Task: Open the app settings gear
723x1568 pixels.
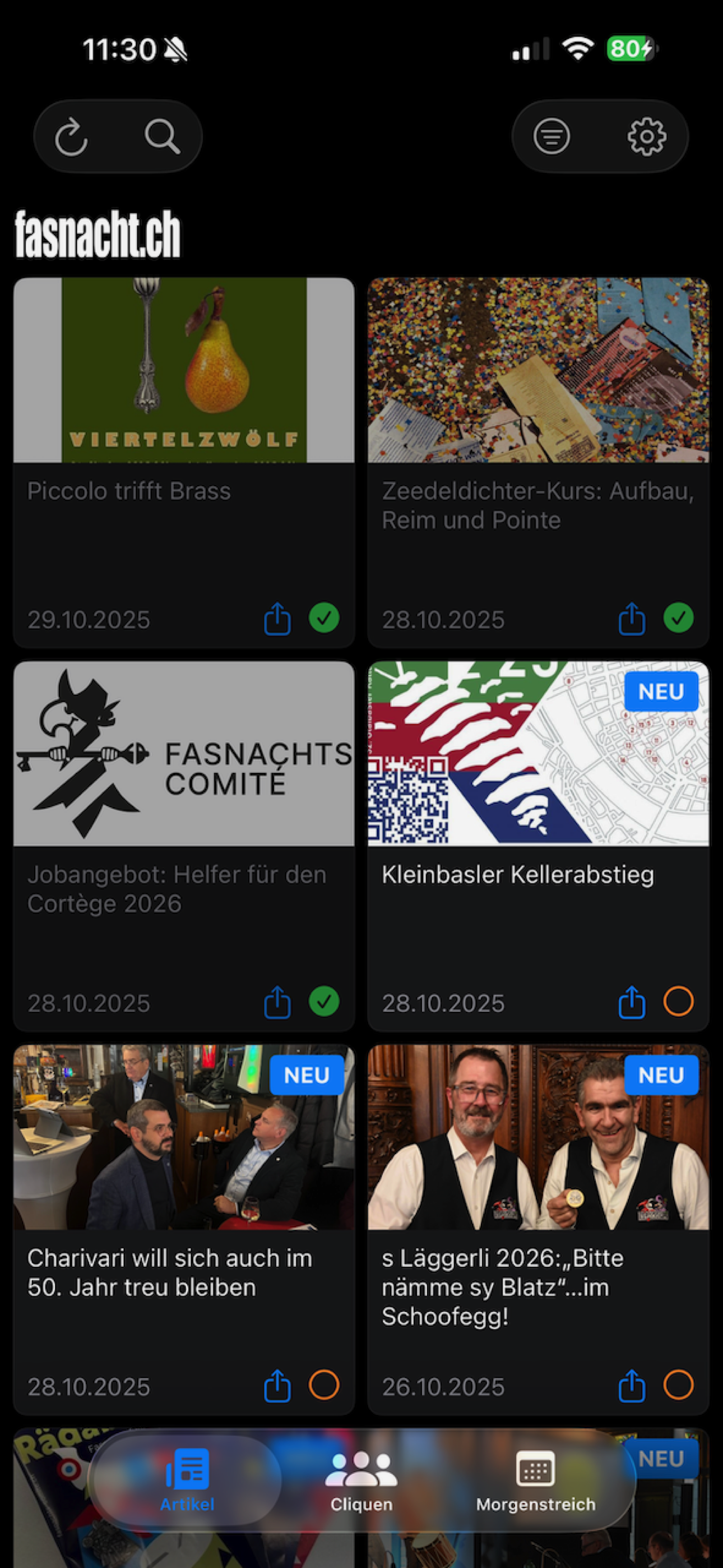Action: pos(646,136)
